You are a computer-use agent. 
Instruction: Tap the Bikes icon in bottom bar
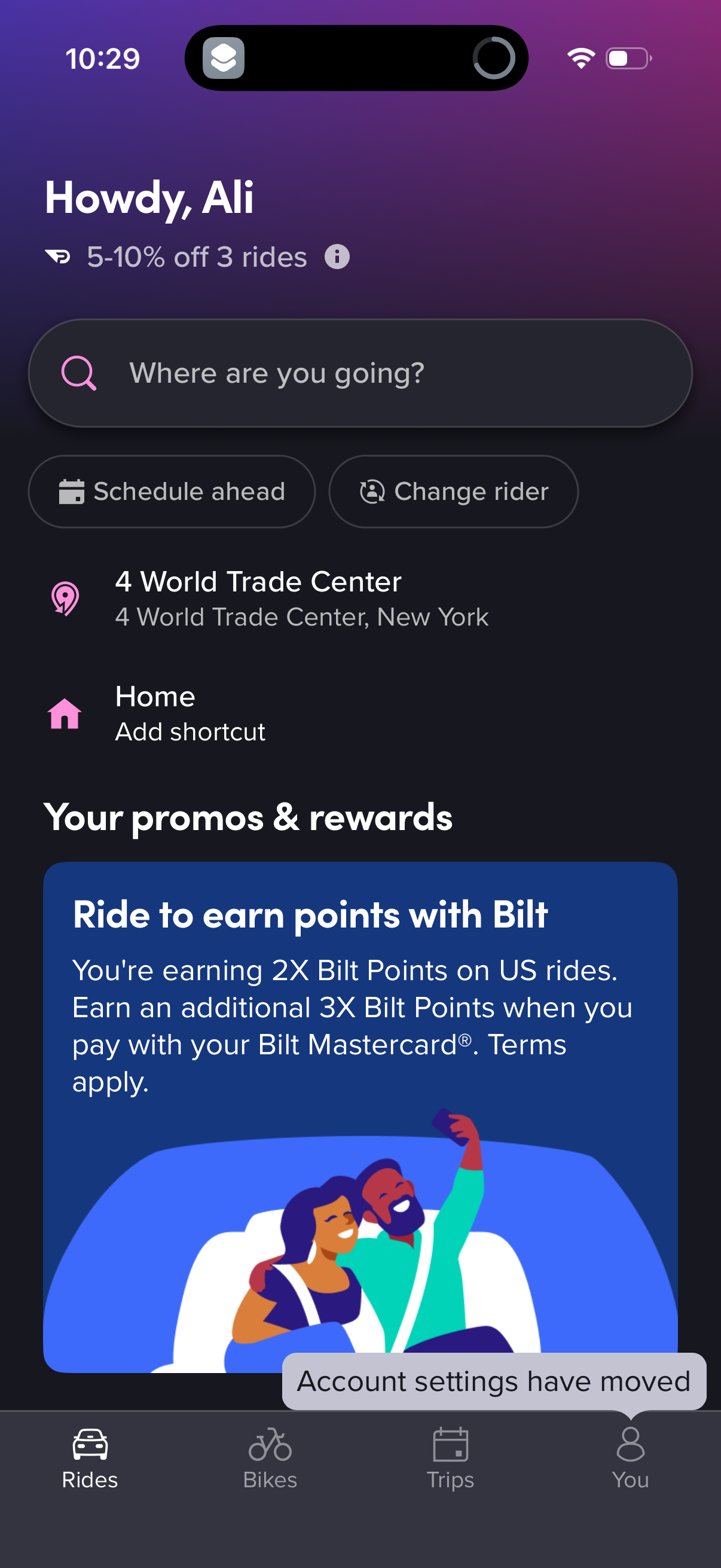coord(270,1442)
